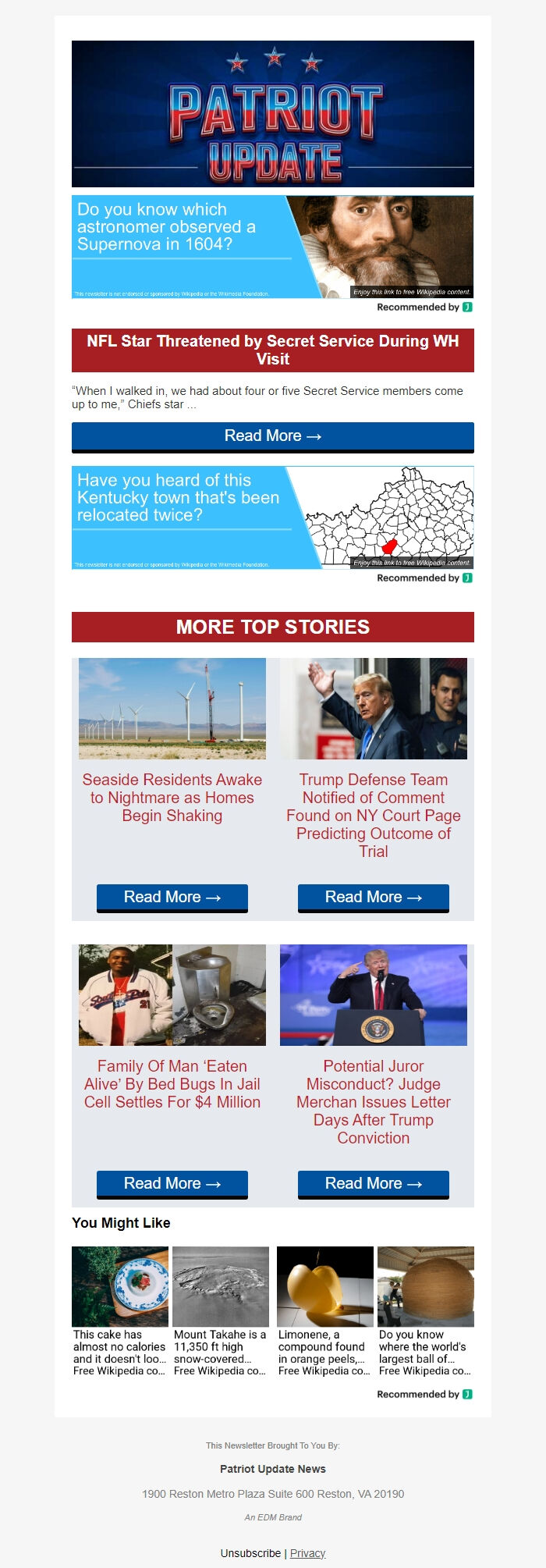Open the Limonene orange peel recommendation
The image size is (546, 1568).
(x=325, y=1311)
